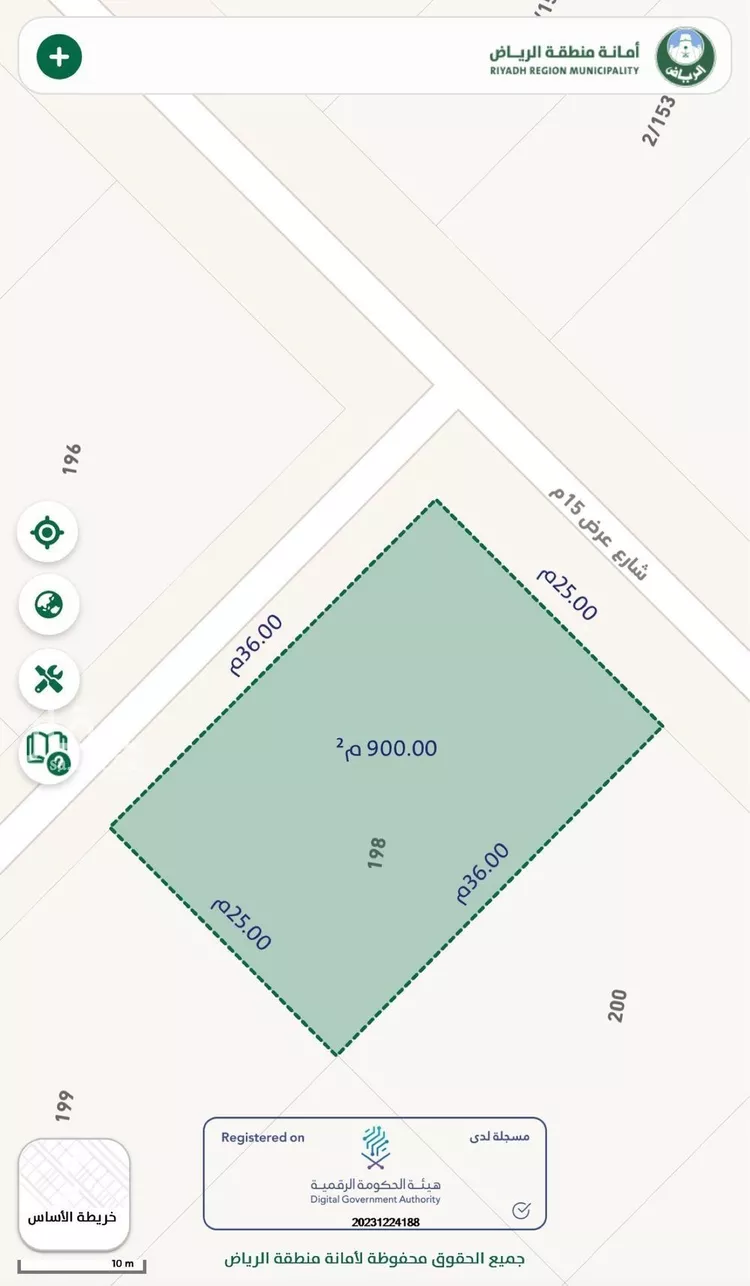
Task: Switch basemap via خريطة الأساس tile
Action: [x=74, y=1194]
